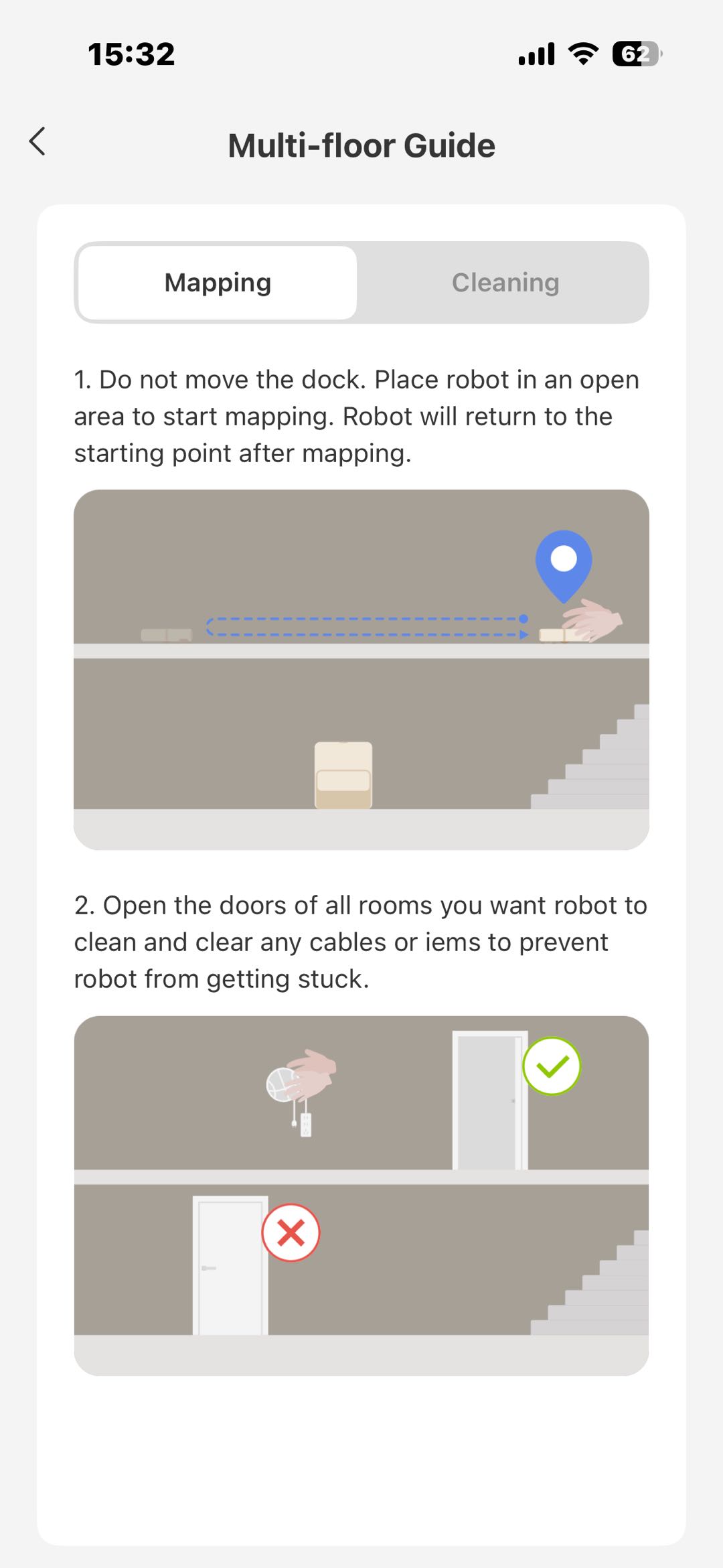Screen dimensions: 723x1568
Task: Select the Mapping tab
Action: pos(218,283)
